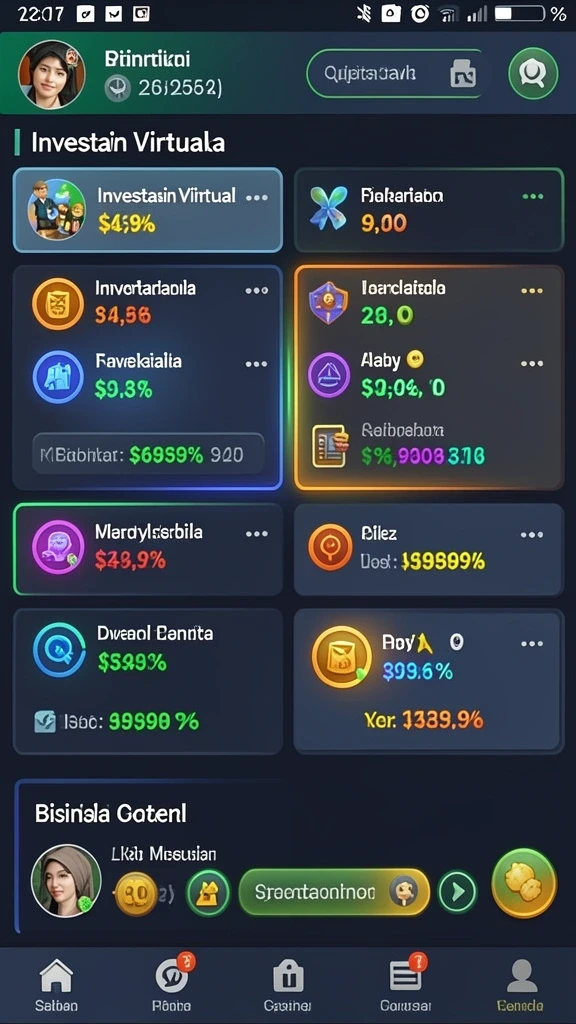Viewport: 576px width, 1024px height.
Task: Open overflow menu for Alaby
Action: click(x=532, y=364)
